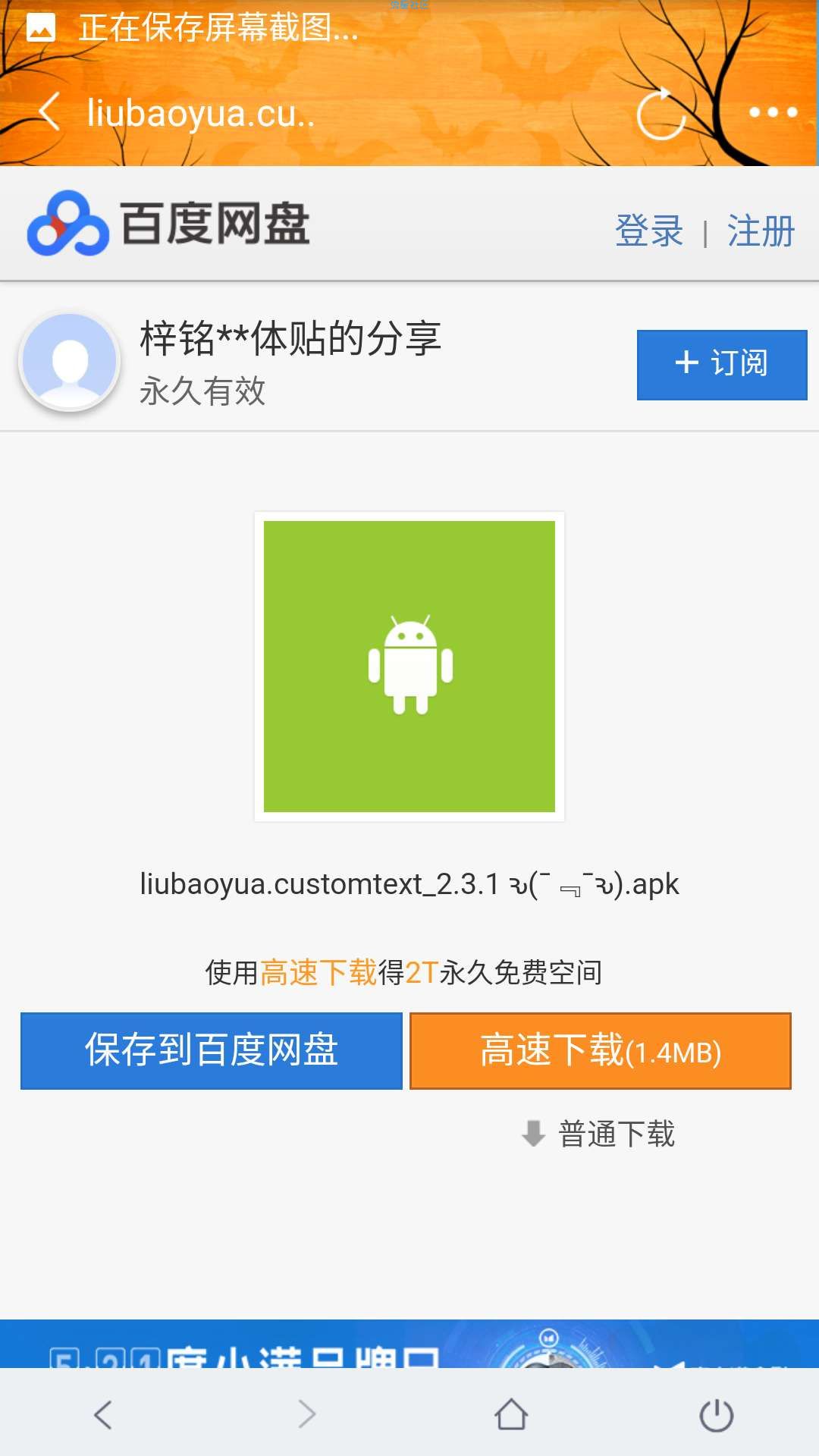Open the green Android APK file thumbnail
Viewport: 819px width, 1456px height.
(409, 667)
